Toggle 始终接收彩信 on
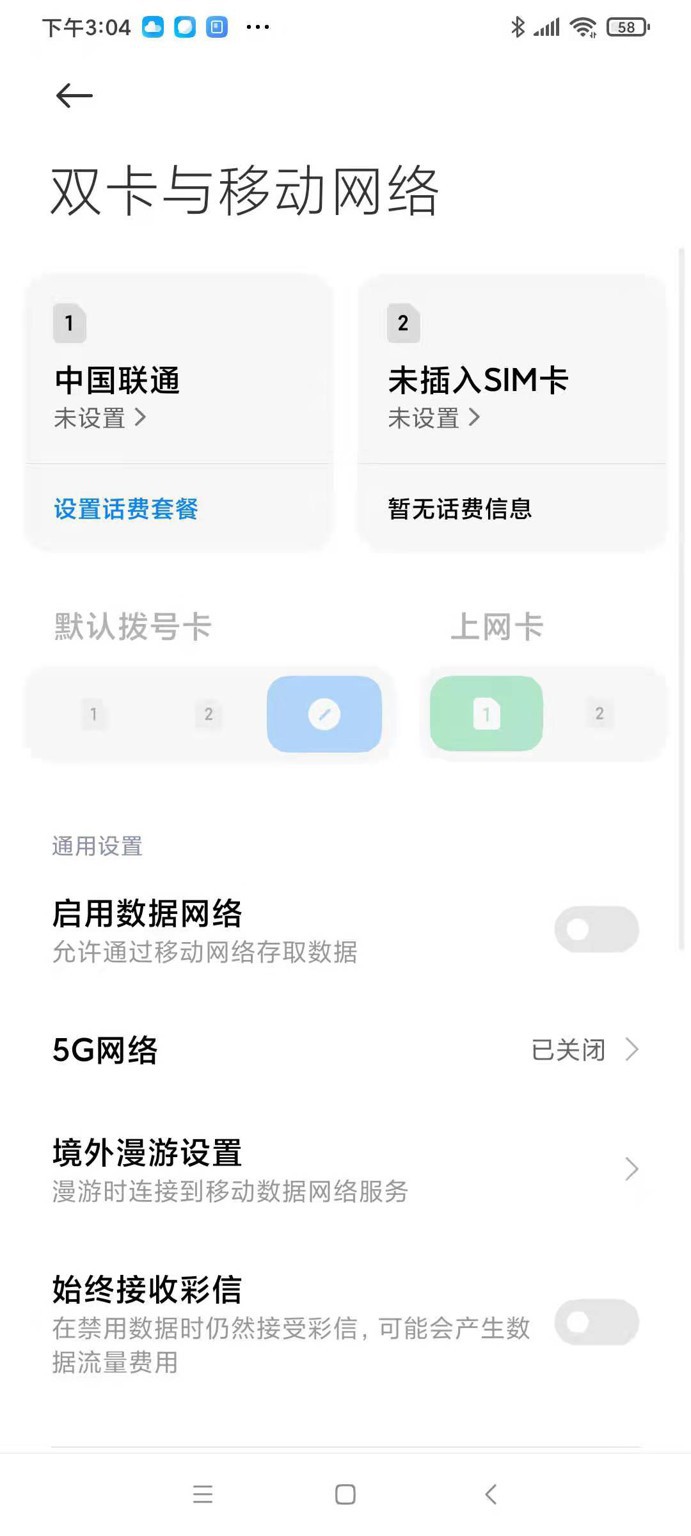The width and height of the screenshot is (691, 1536). pyautogui.click(x=597, y=1322)
